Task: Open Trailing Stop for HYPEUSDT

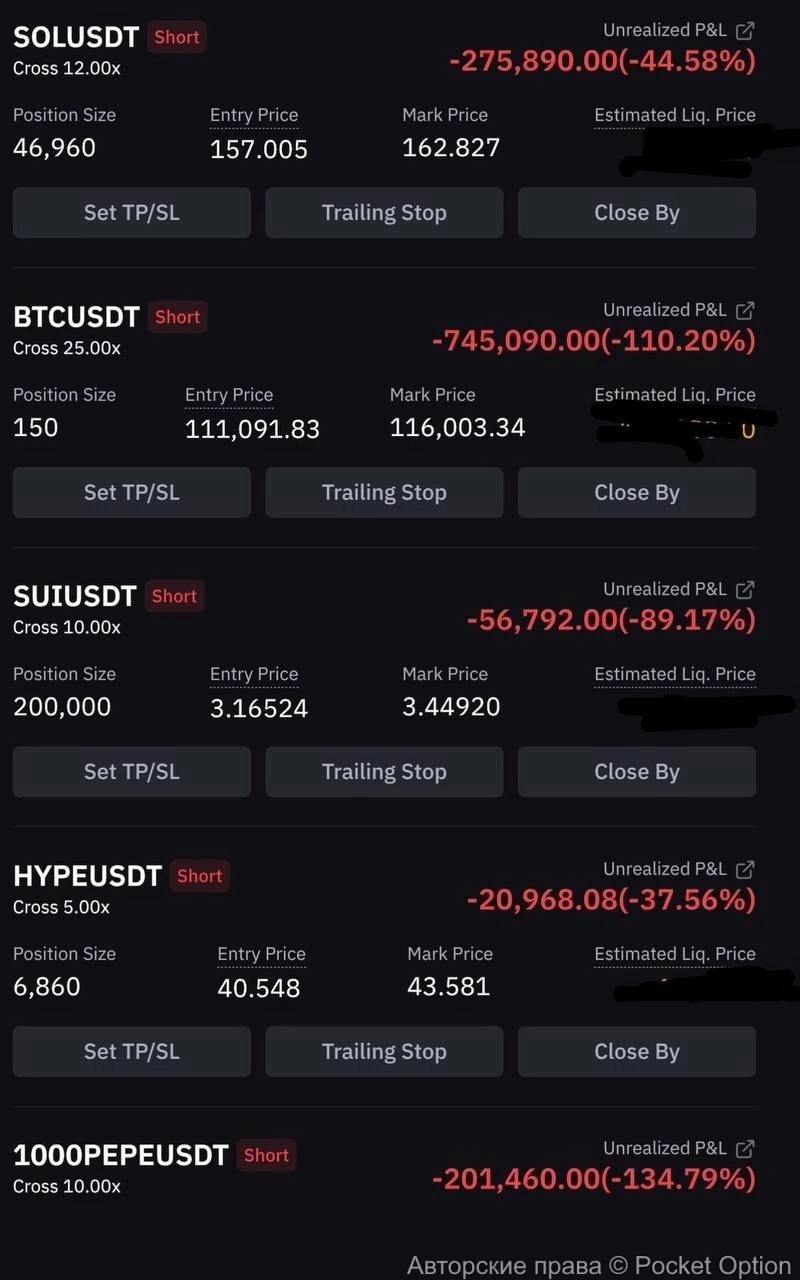Action: tap(384, 1051)
